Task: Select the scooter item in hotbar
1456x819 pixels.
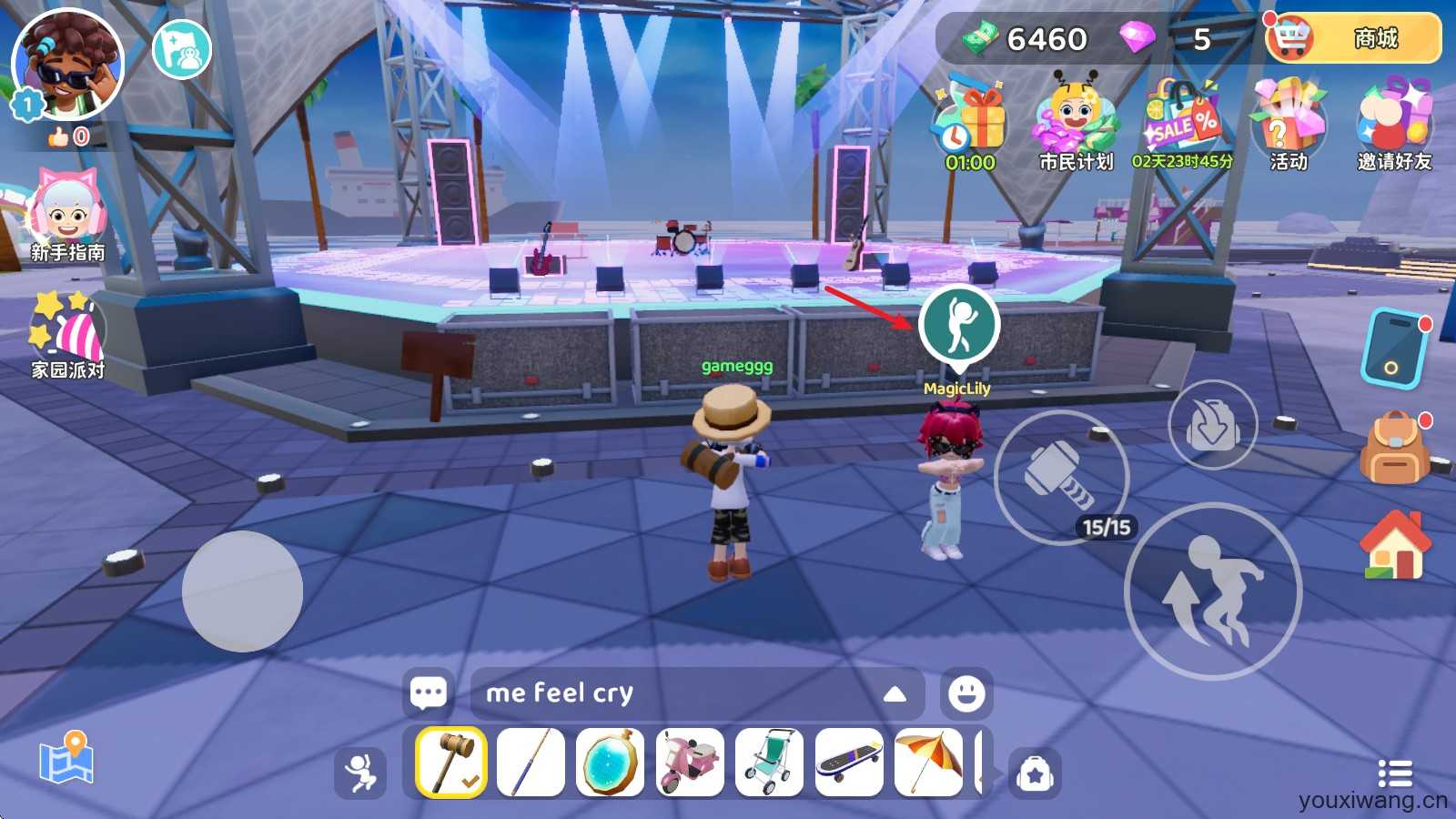Action: (689, 762)
